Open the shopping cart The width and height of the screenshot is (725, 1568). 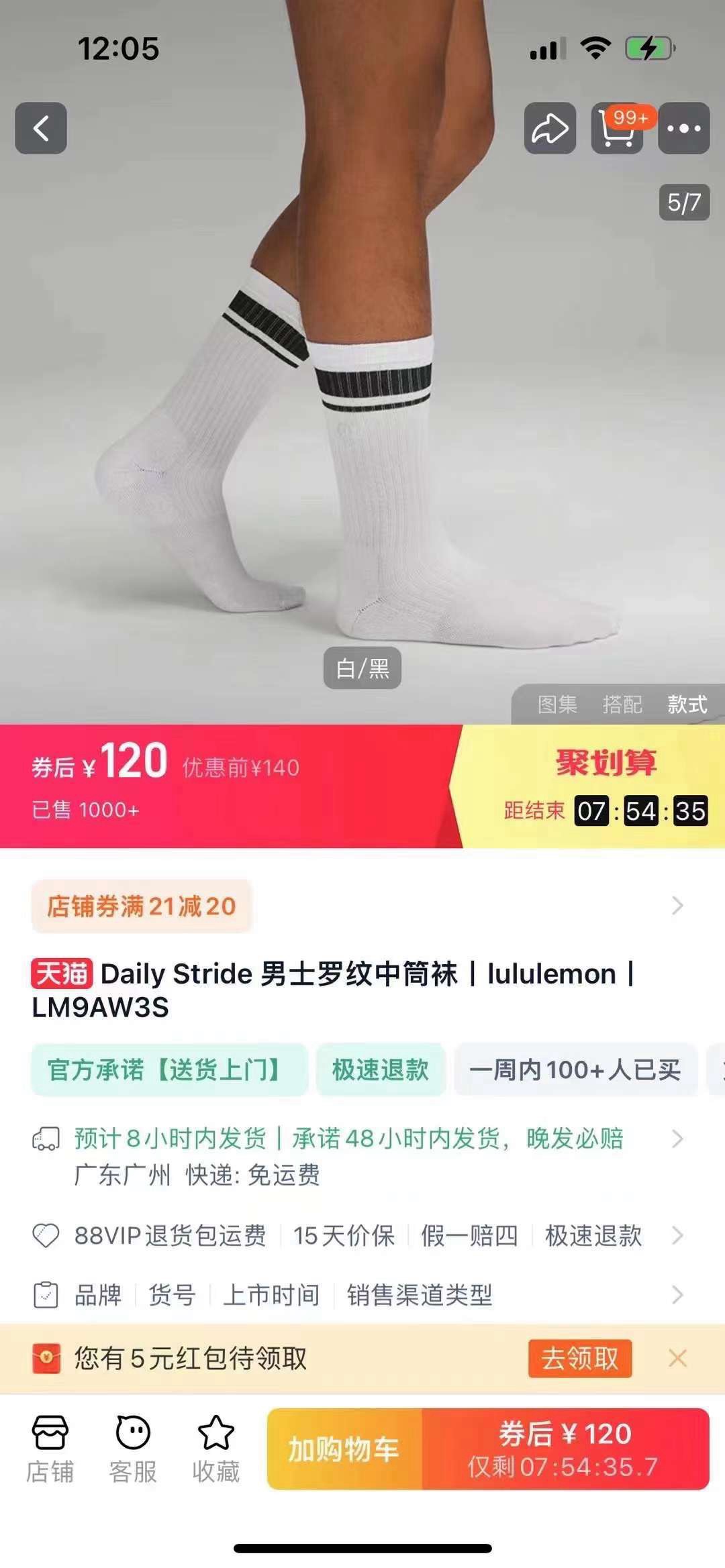617,128
